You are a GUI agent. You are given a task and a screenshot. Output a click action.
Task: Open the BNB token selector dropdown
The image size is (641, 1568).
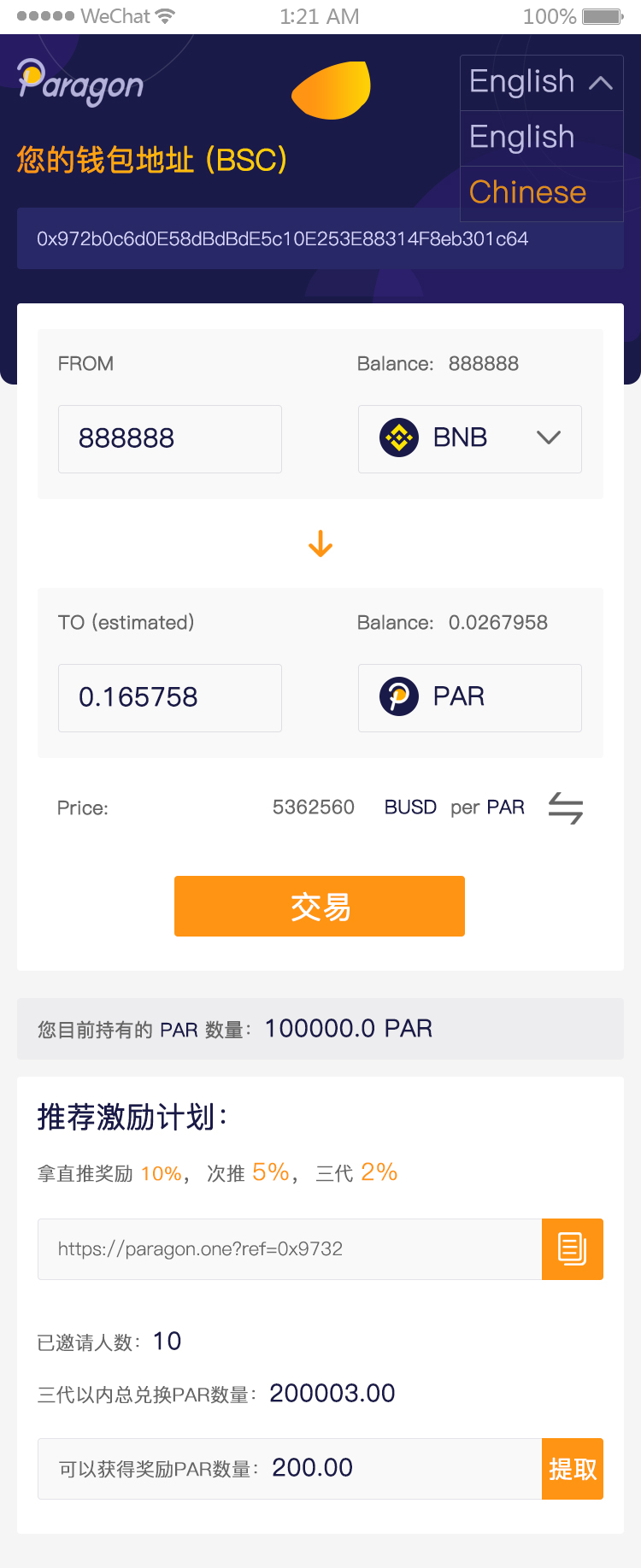[x=547, y=438]
